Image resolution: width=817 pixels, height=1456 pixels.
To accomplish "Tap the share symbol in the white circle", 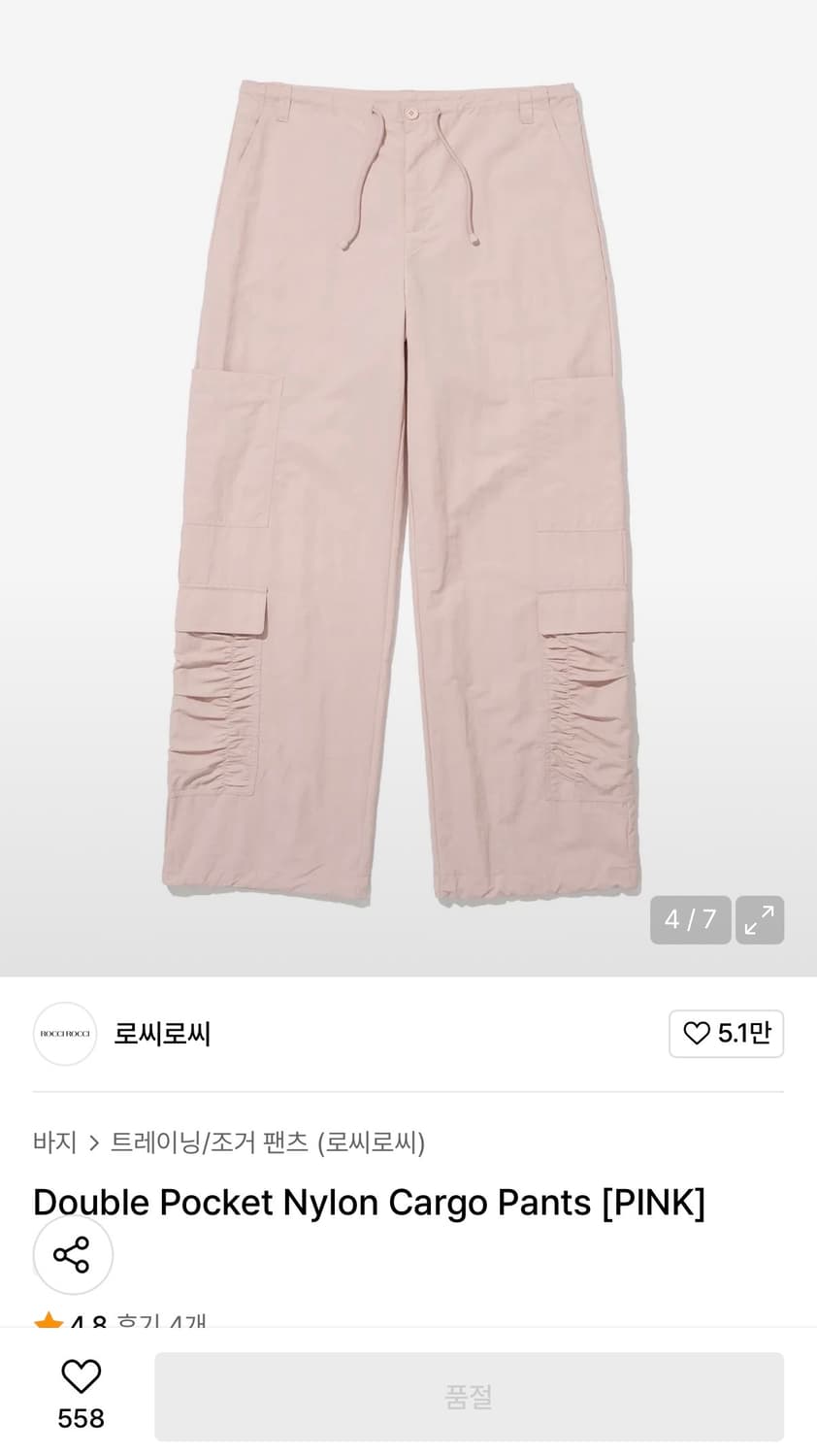I will tap(73, 1254).
